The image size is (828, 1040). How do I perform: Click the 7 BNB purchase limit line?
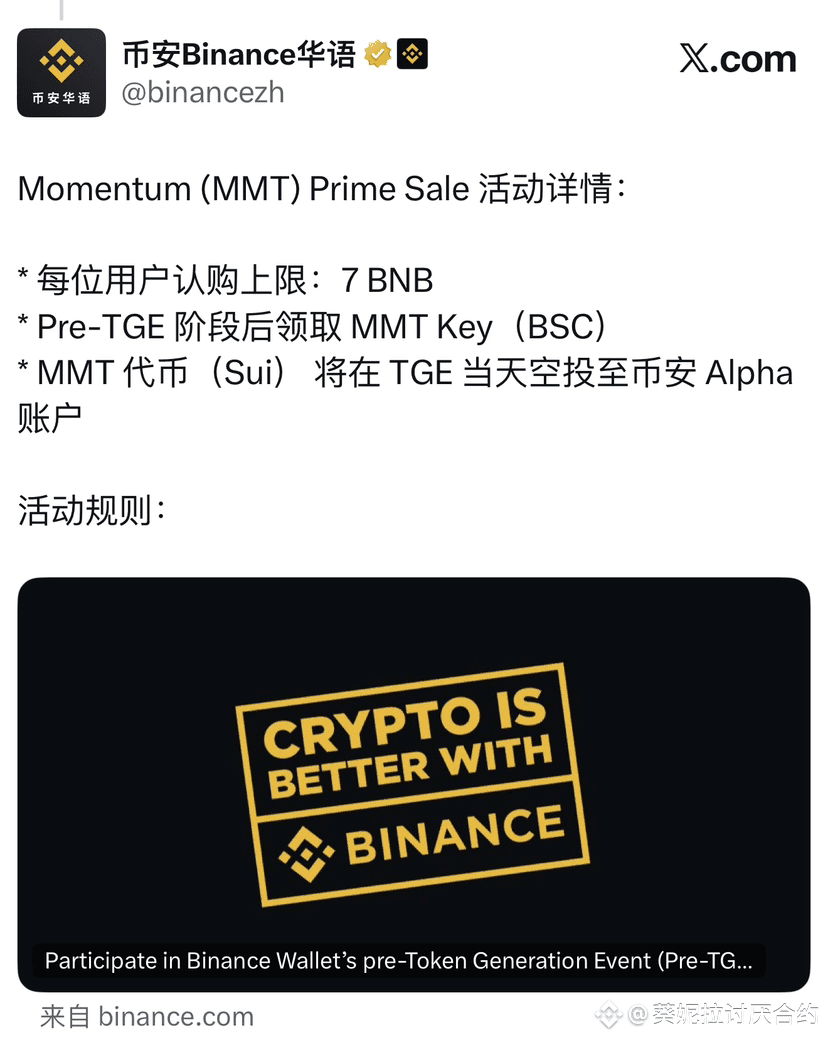coord(225,281)
